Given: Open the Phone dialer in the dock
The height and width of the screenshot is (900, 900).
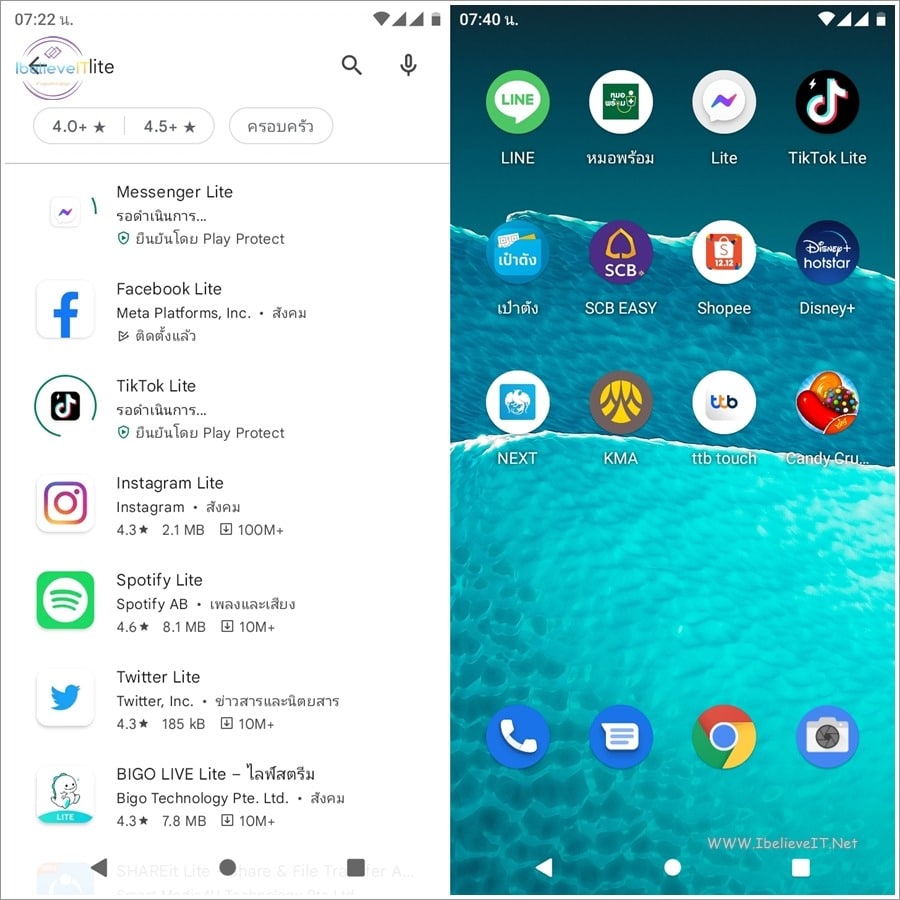Looking at the screenshot, I should click(x=517, y=737).
